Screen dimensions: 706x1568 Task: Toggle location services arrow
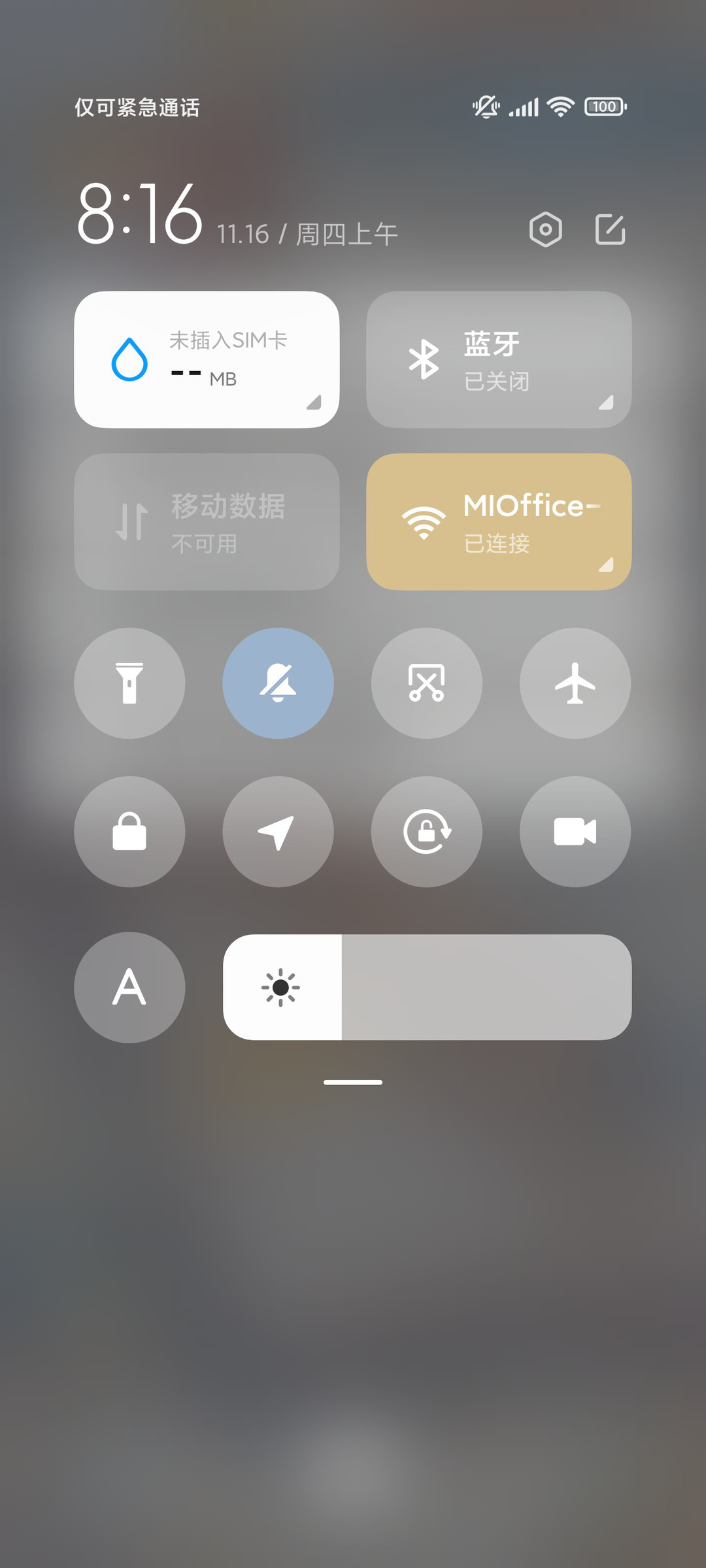point(278,832)
